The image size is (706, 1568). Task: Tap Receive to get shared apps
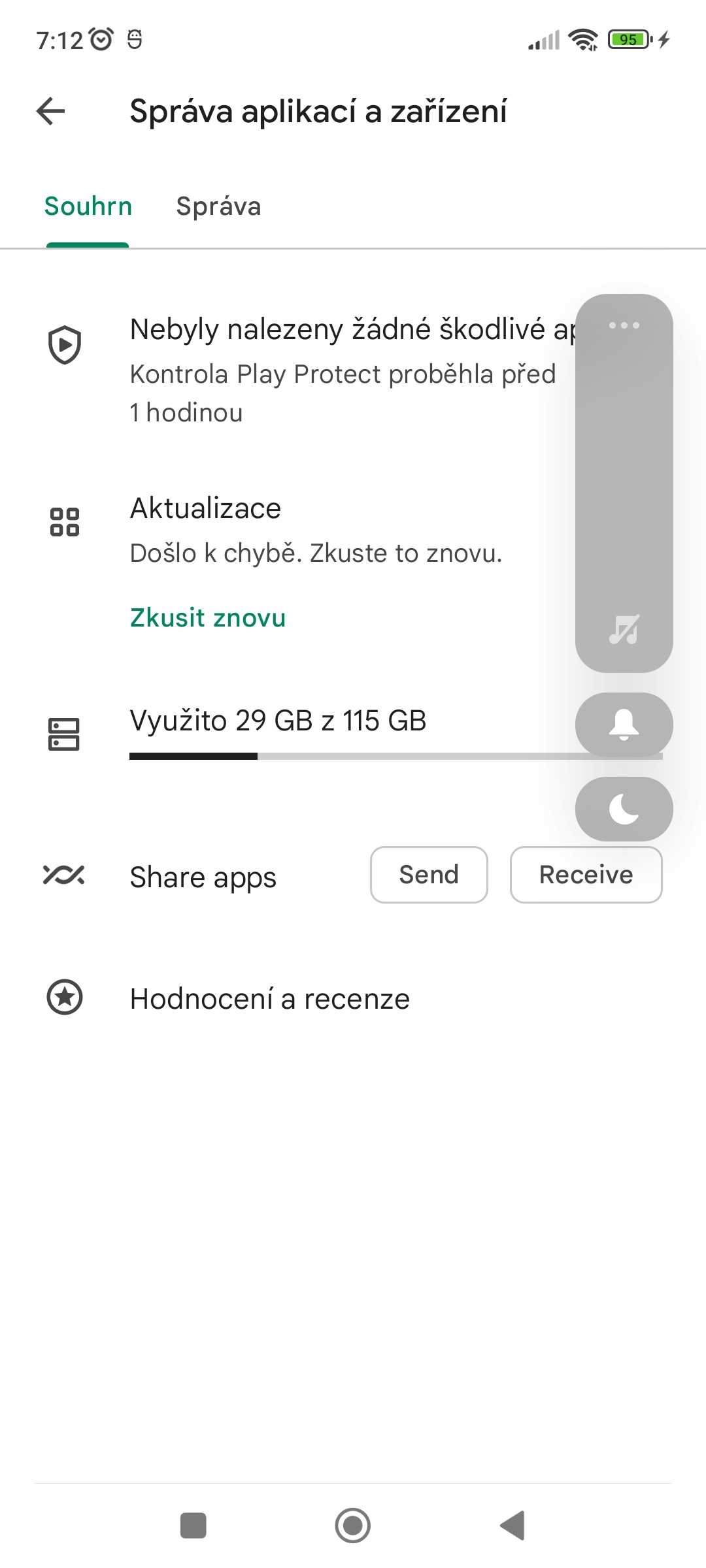586,875
